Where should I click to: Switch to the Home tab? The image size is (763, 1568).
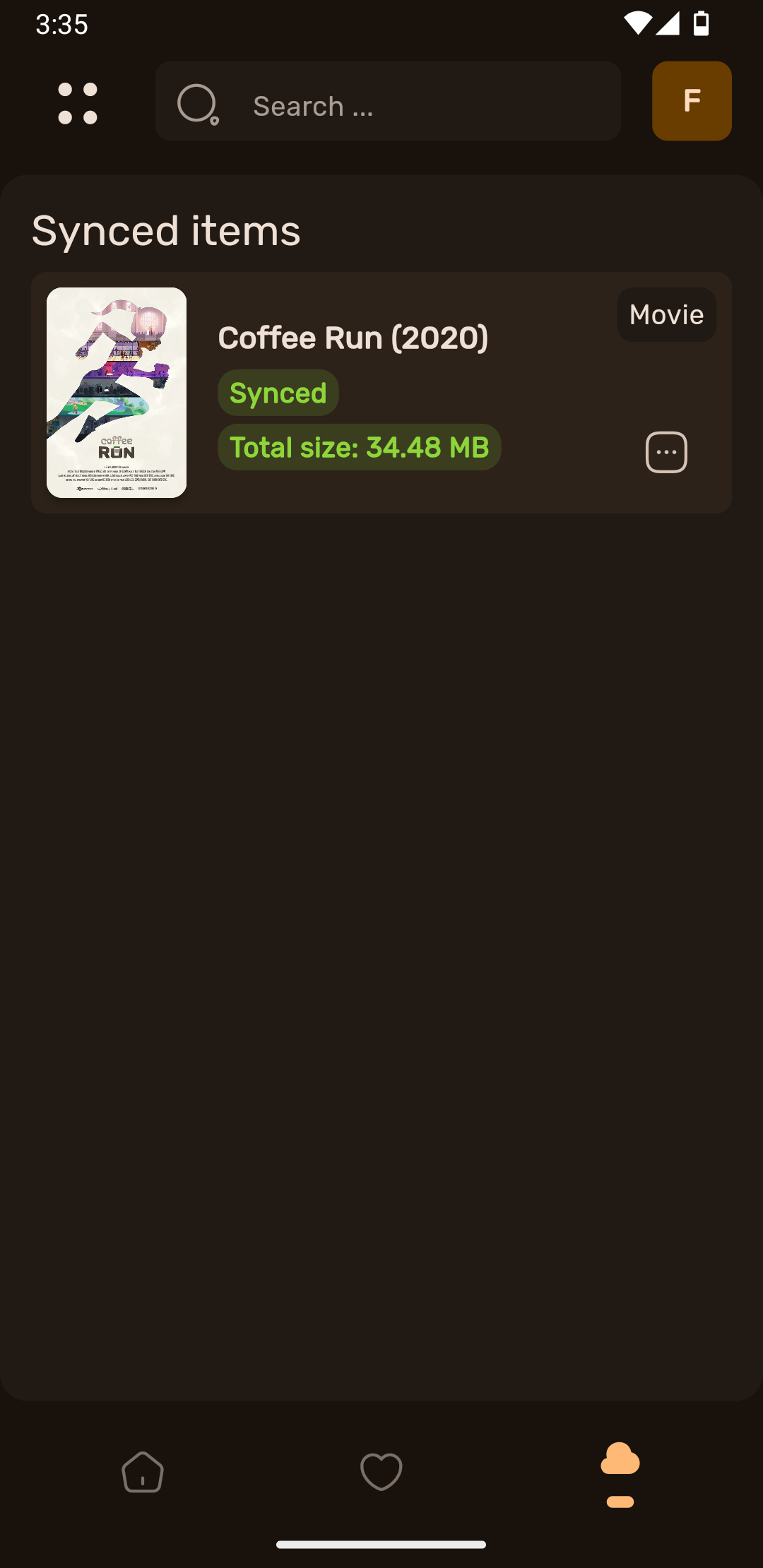[x=143, y=1473]
